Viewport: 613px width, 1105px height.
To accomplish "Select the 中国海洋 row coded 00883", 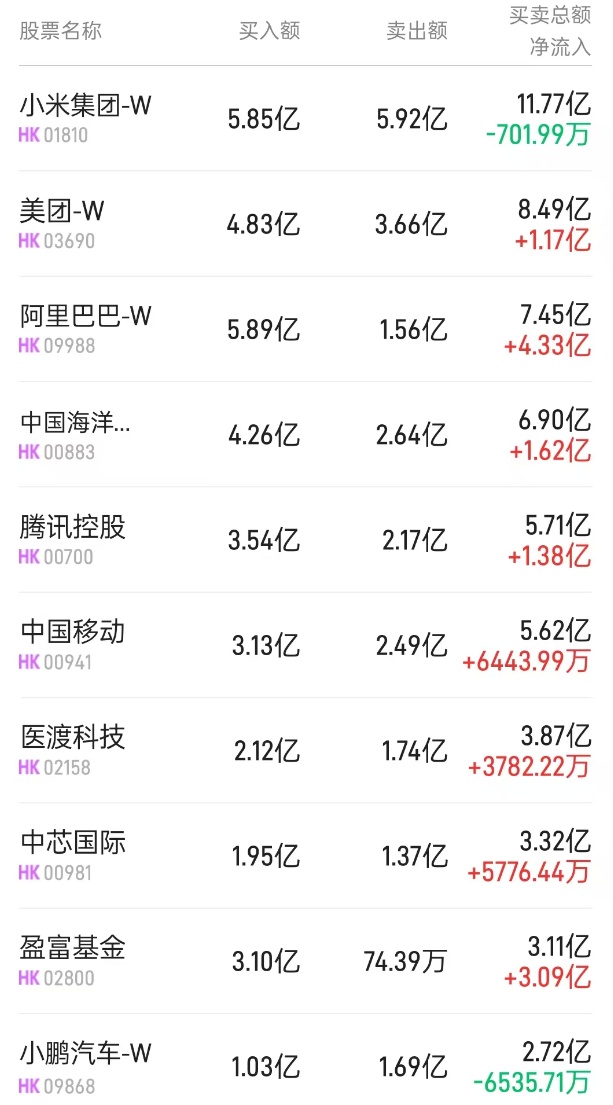I will click(75, 422).
